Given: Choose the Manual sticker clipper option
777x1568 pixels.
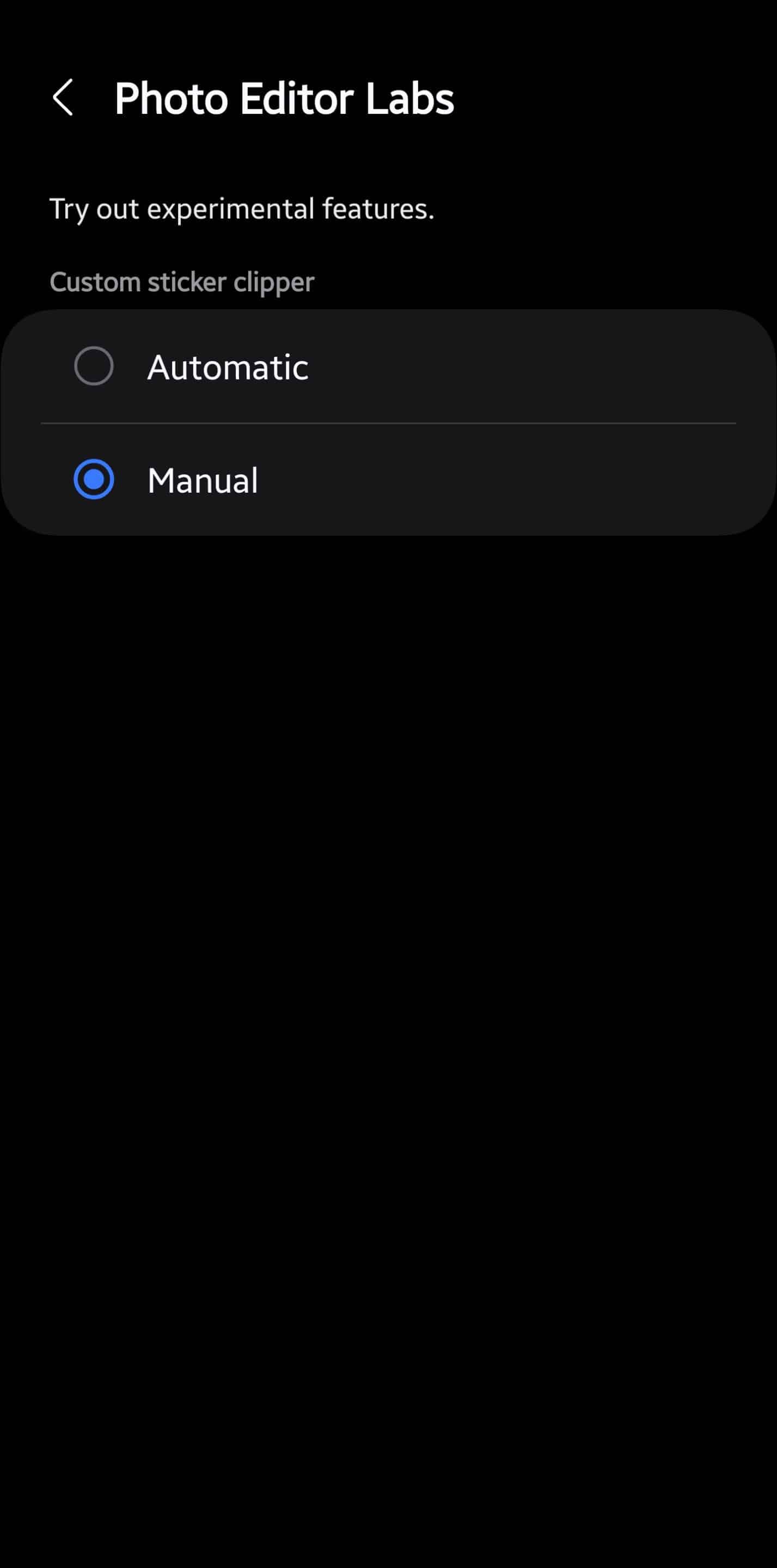Looking at the screenshot, I should point(389,480).
